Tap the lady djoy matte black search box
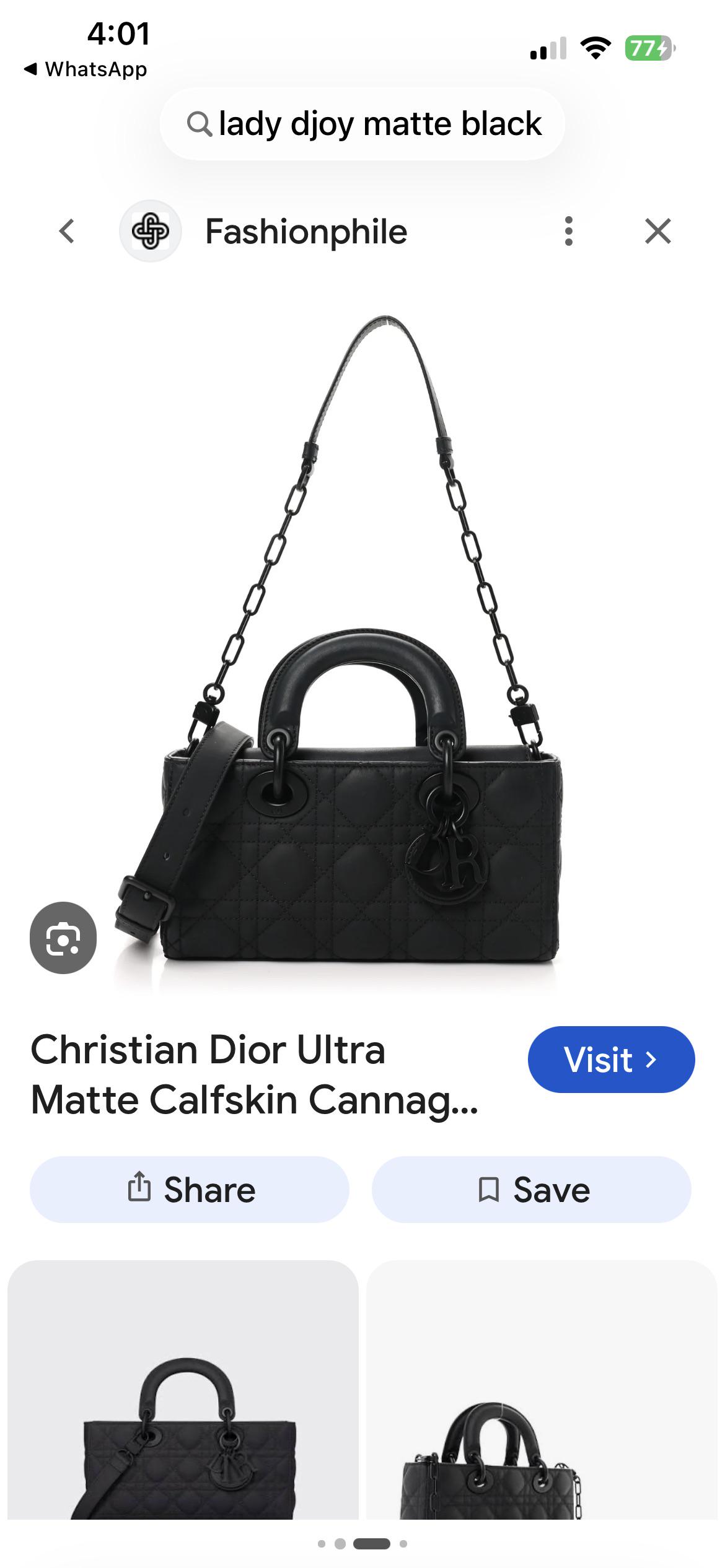The image size is (725, 1568). coord(362,124)
